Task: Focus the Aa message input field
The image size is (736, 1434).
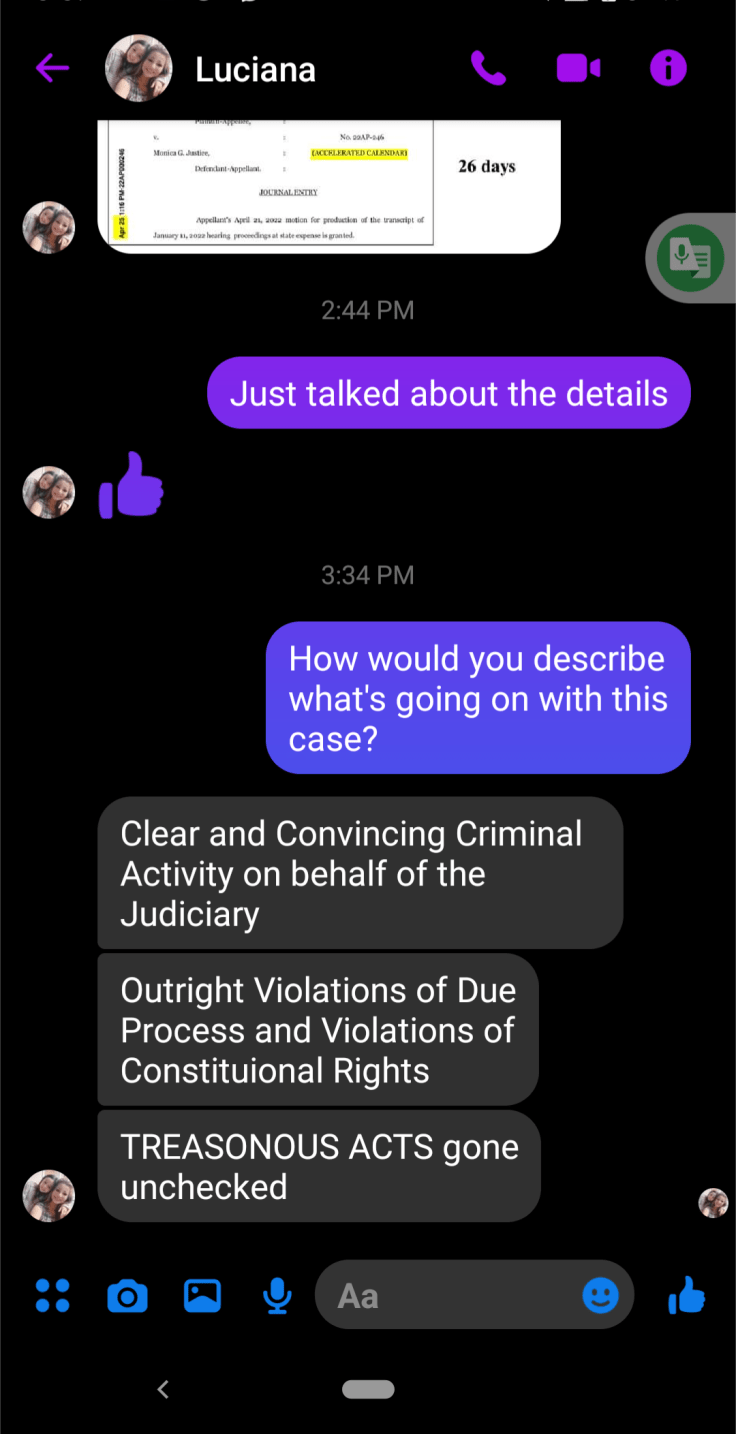Action: pos(450,1296)
